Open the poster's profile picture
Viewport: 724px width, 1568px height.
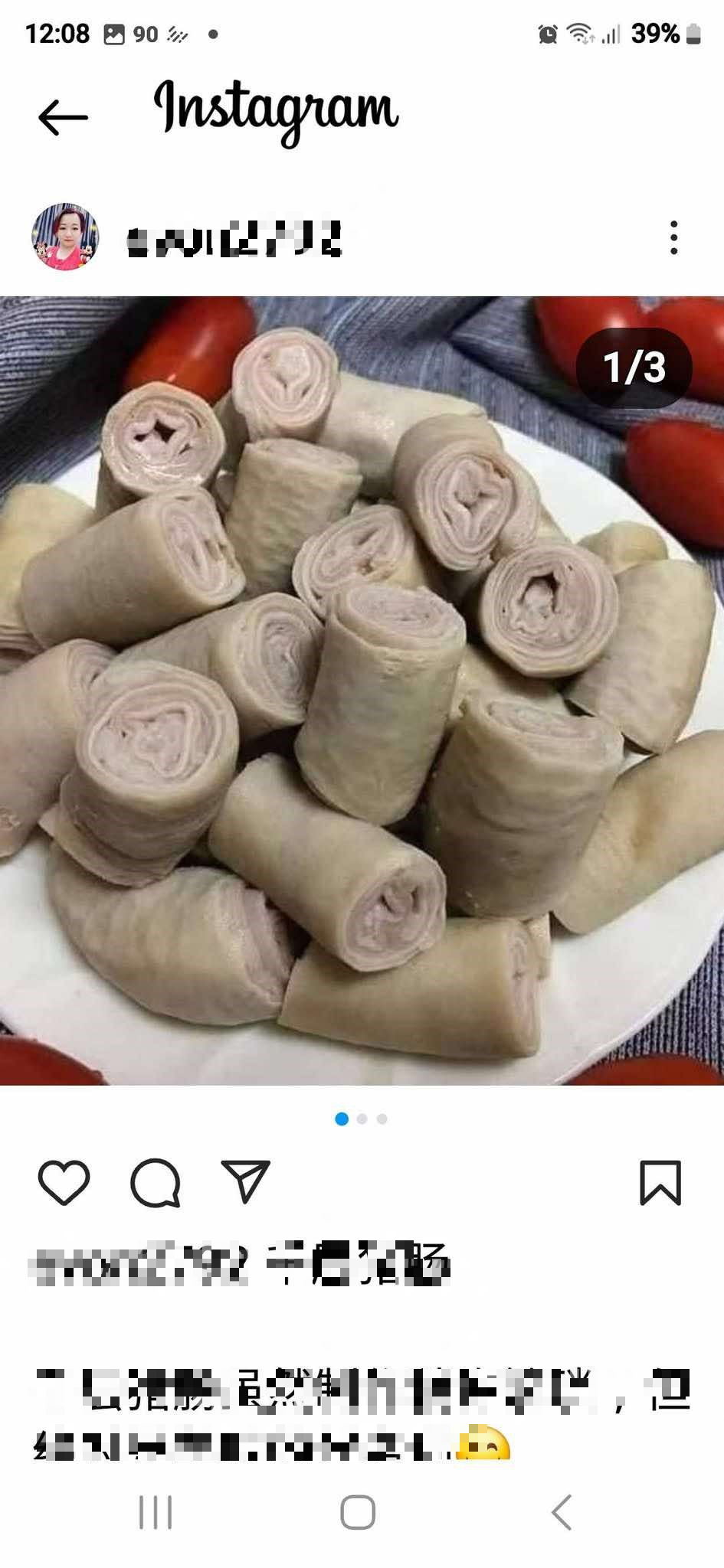coord(65,237)
